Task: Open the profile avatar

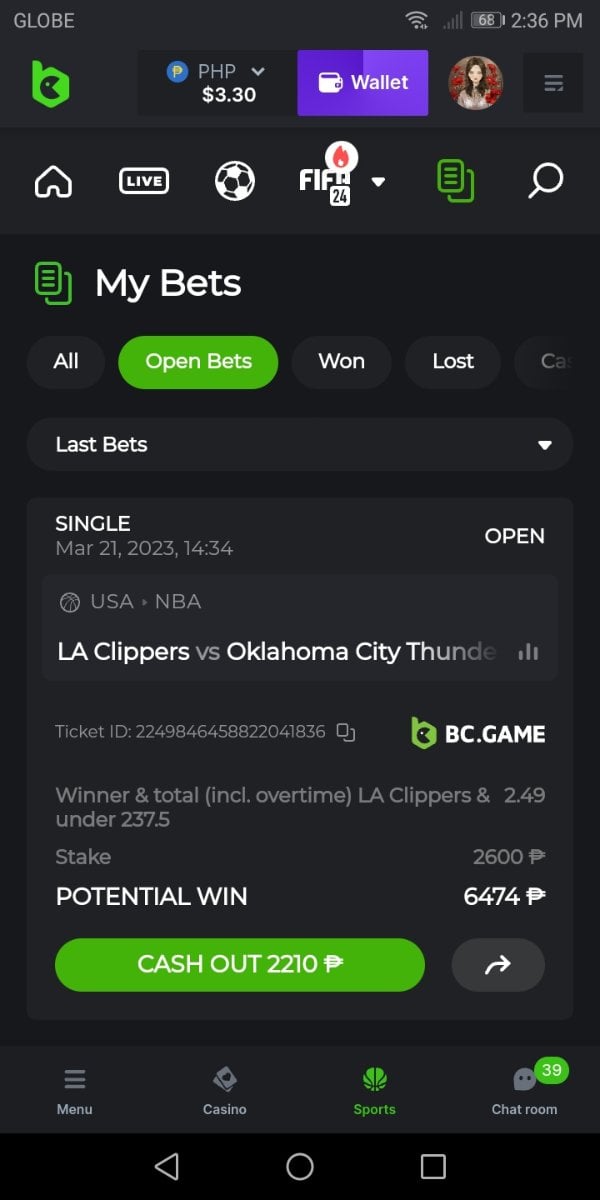Action: click(475, 83)
